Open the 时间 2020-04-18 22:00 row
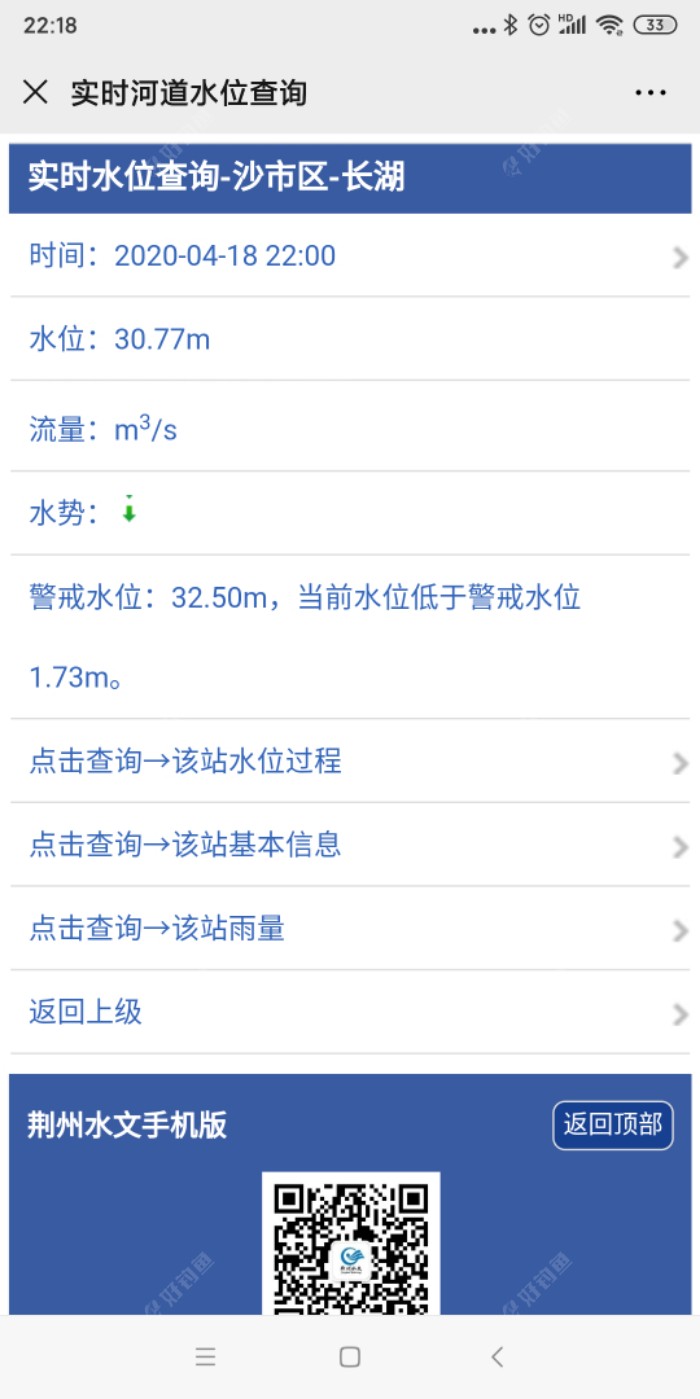700x1399 pixels. coord(350,256)
